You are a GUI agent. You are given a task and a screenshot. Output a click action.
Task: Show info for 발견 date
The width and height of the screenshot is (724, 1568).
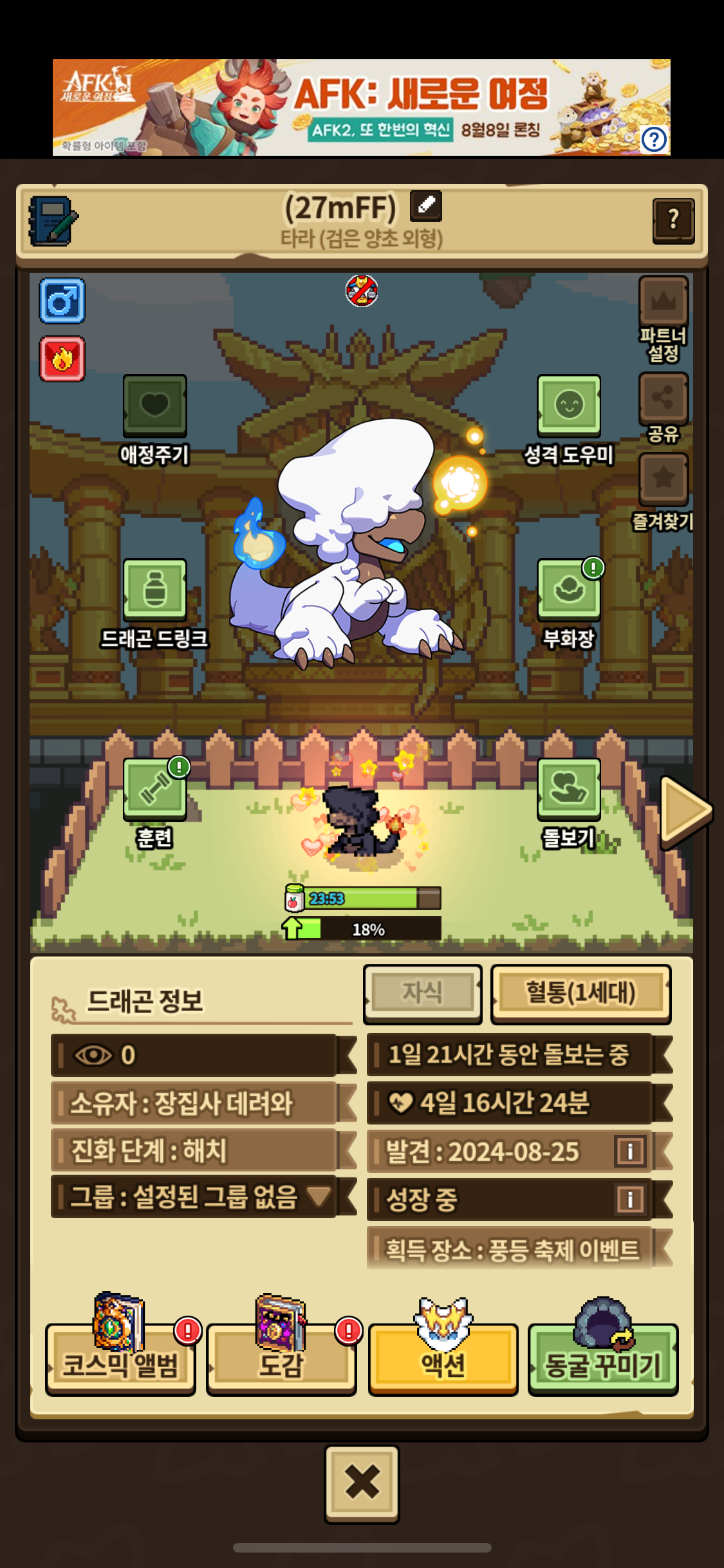click(x=630, y=1151)
